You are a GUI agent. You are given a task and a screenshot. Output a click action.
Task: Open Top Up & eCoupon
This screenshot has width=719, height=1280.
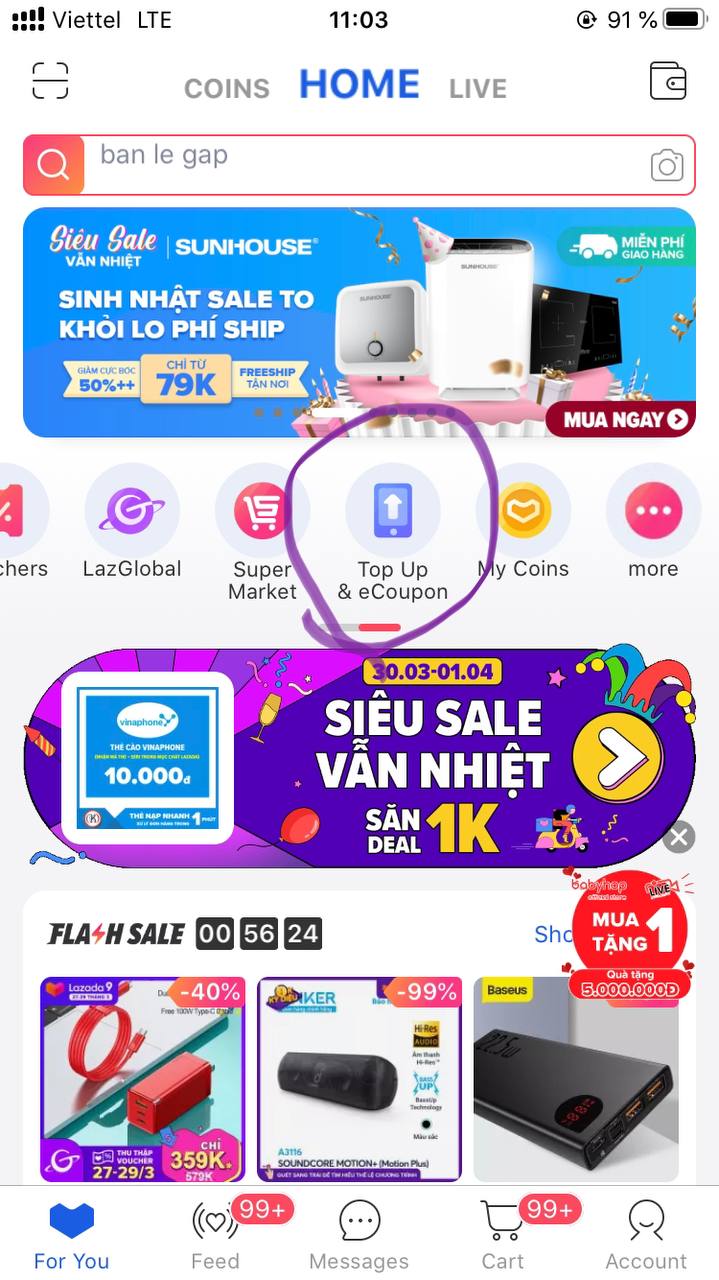point(393,535)
